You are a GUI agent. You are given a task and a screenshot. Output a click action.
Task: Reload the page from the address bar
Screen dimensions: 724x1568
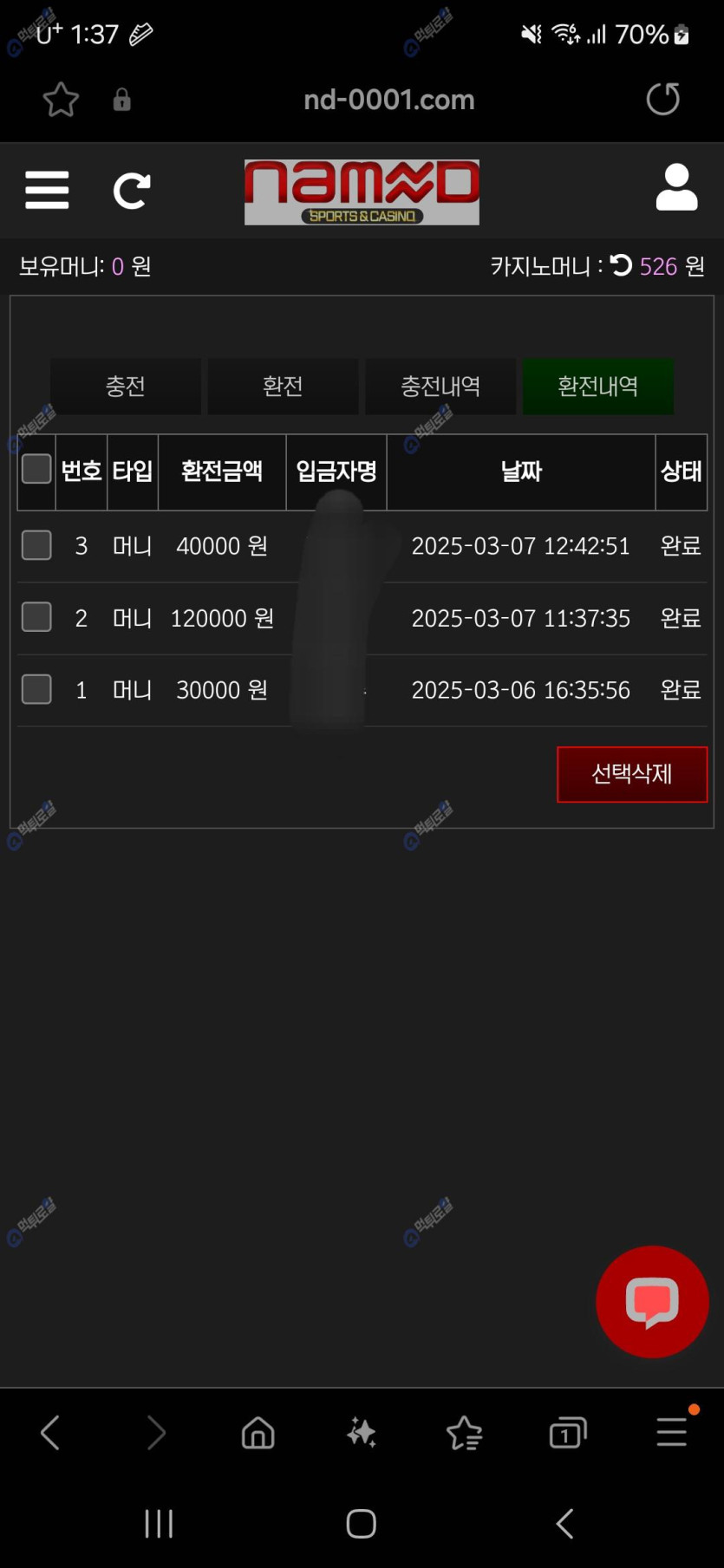tap(663, 99)
